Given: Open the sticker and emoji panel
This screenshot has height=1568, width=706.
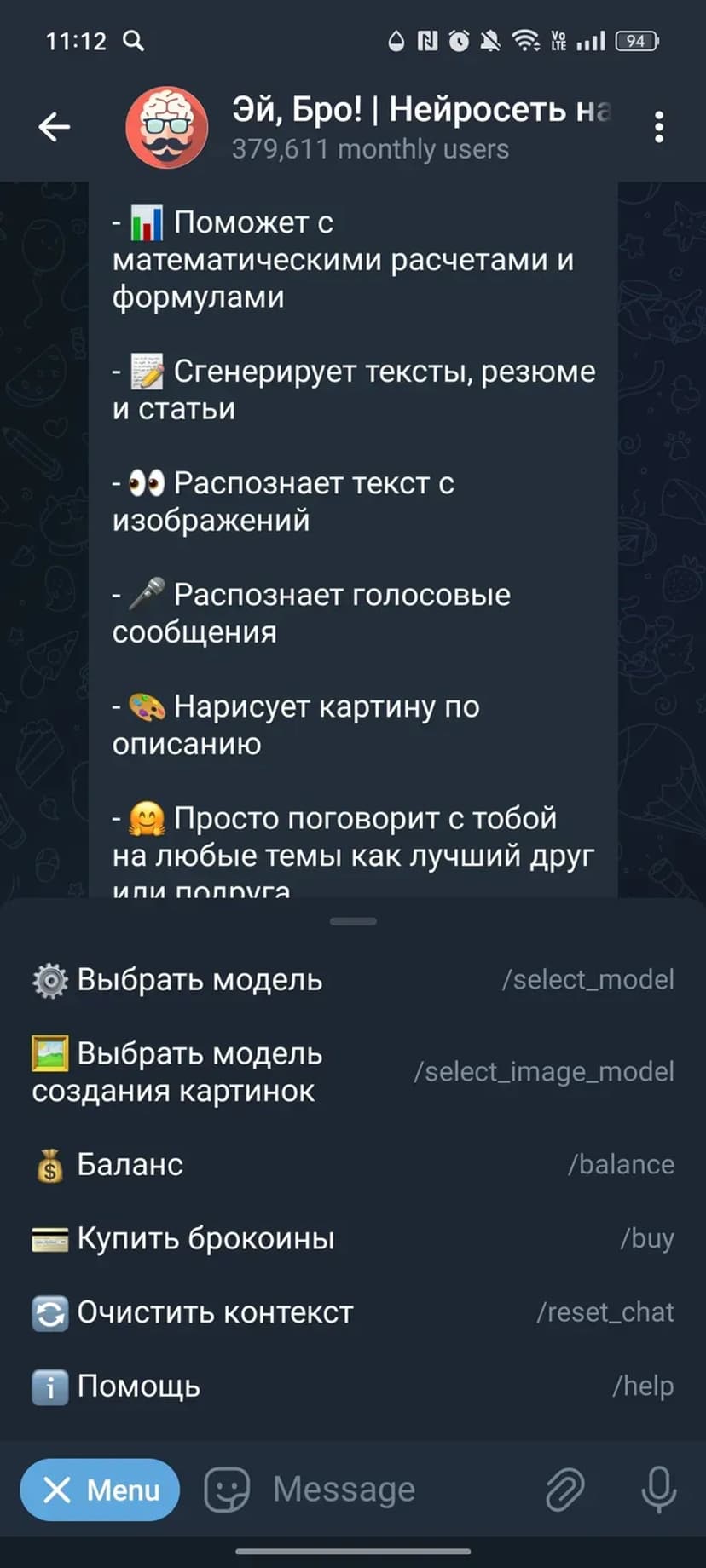Looking at the screenshot, I should (226, 1490).
